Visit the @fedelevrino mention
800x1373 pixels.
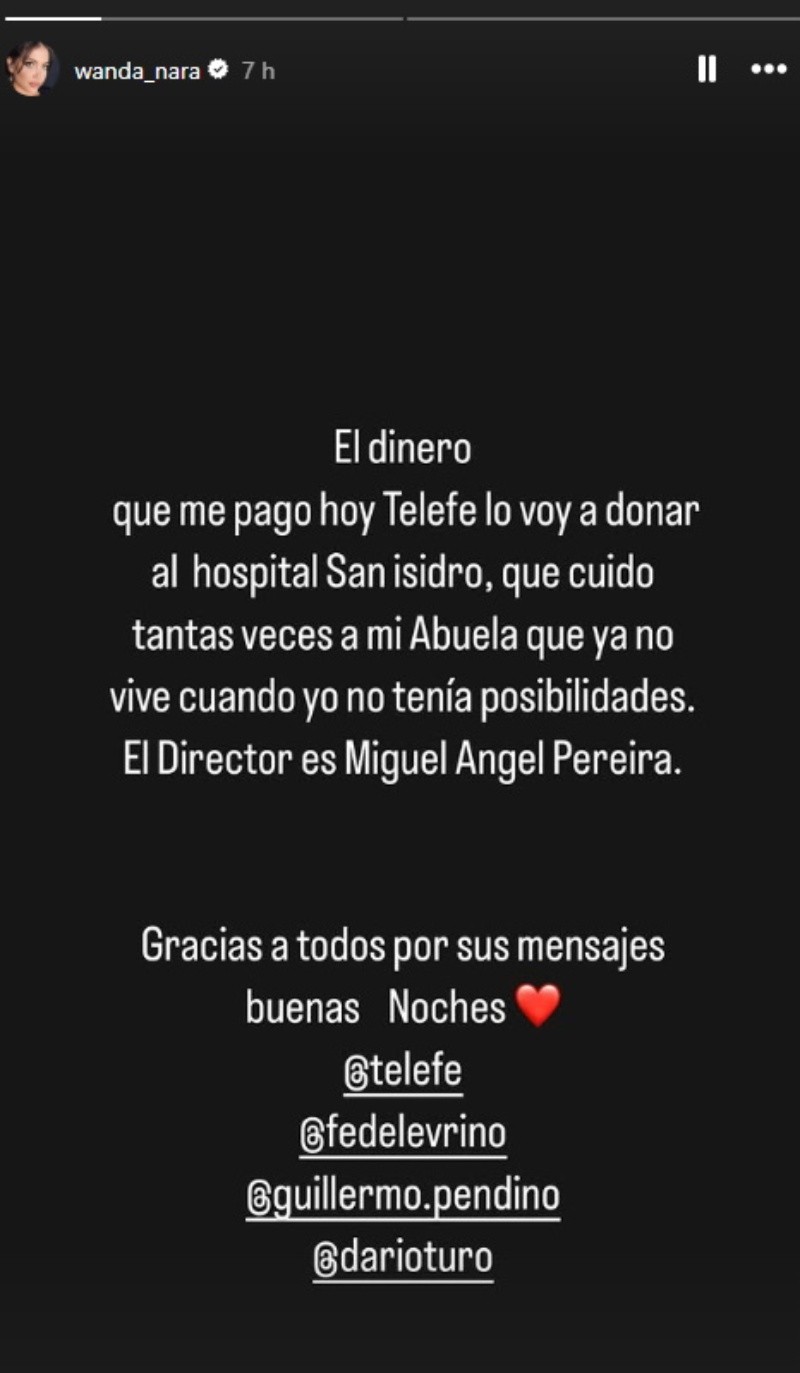(403, 1134)
